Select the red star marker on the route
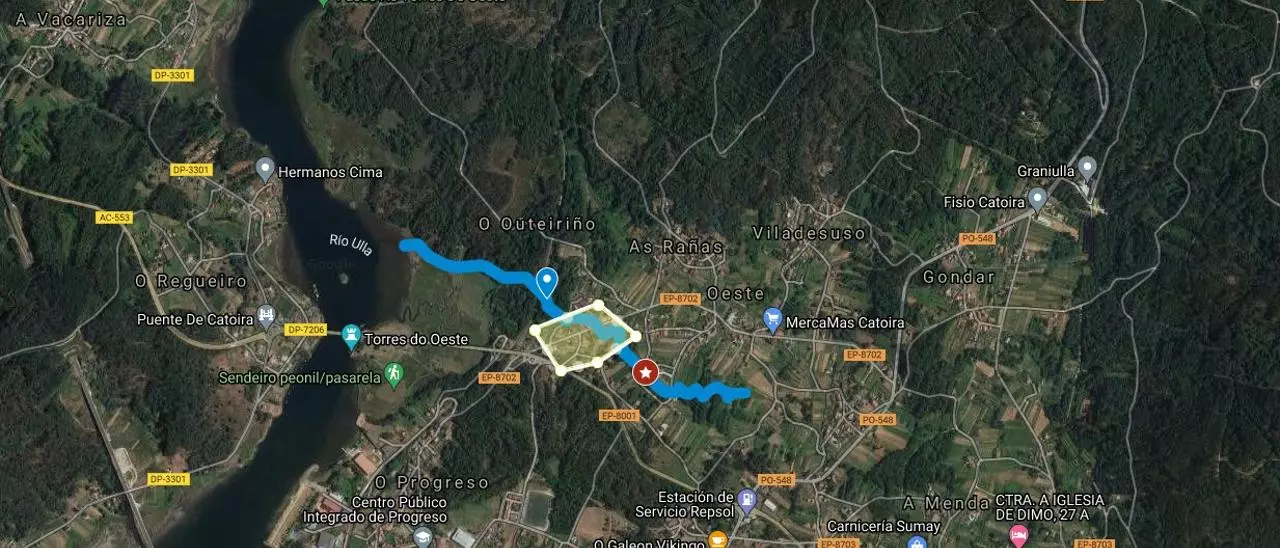 646,373
